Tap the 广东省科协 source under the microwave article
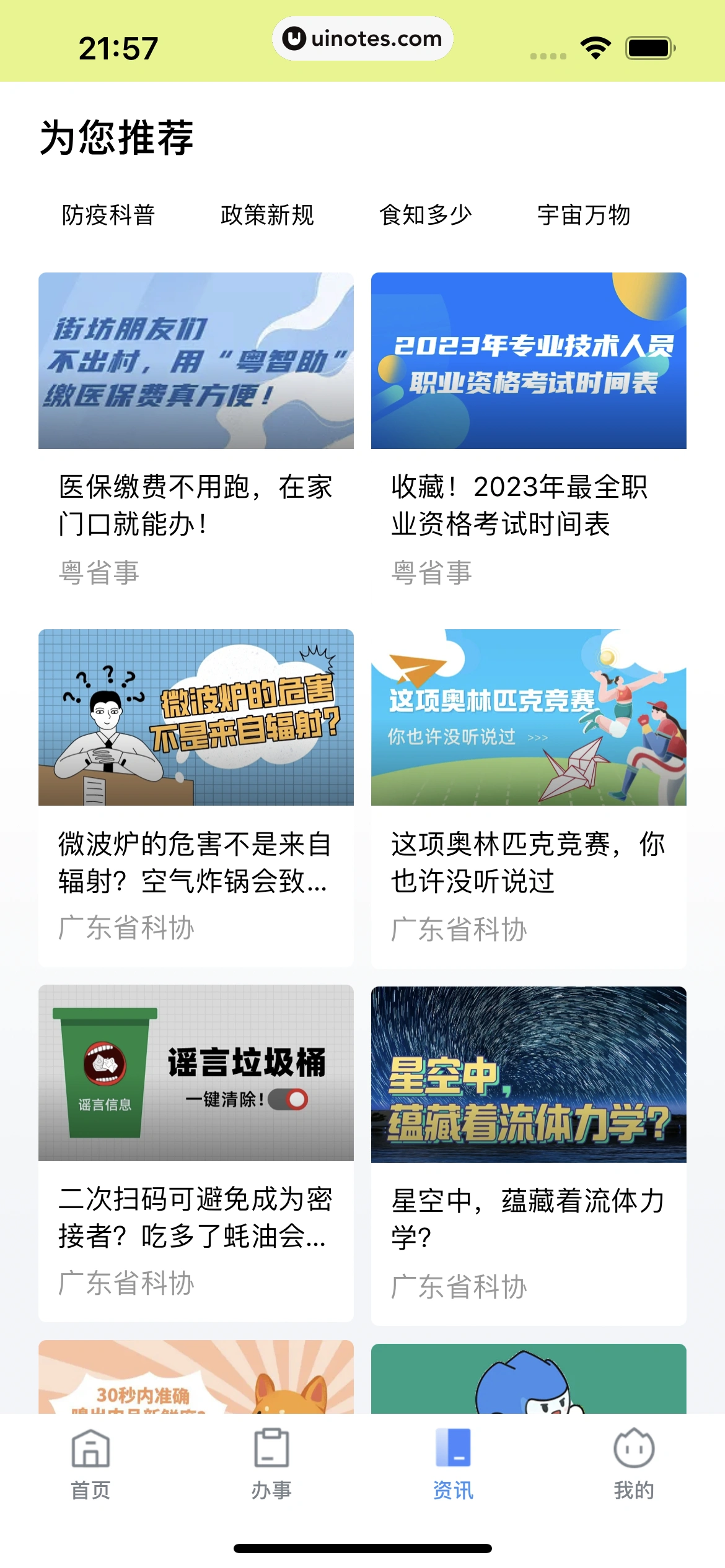Viewport: 725px width, 1568px height. click(127, 929)
